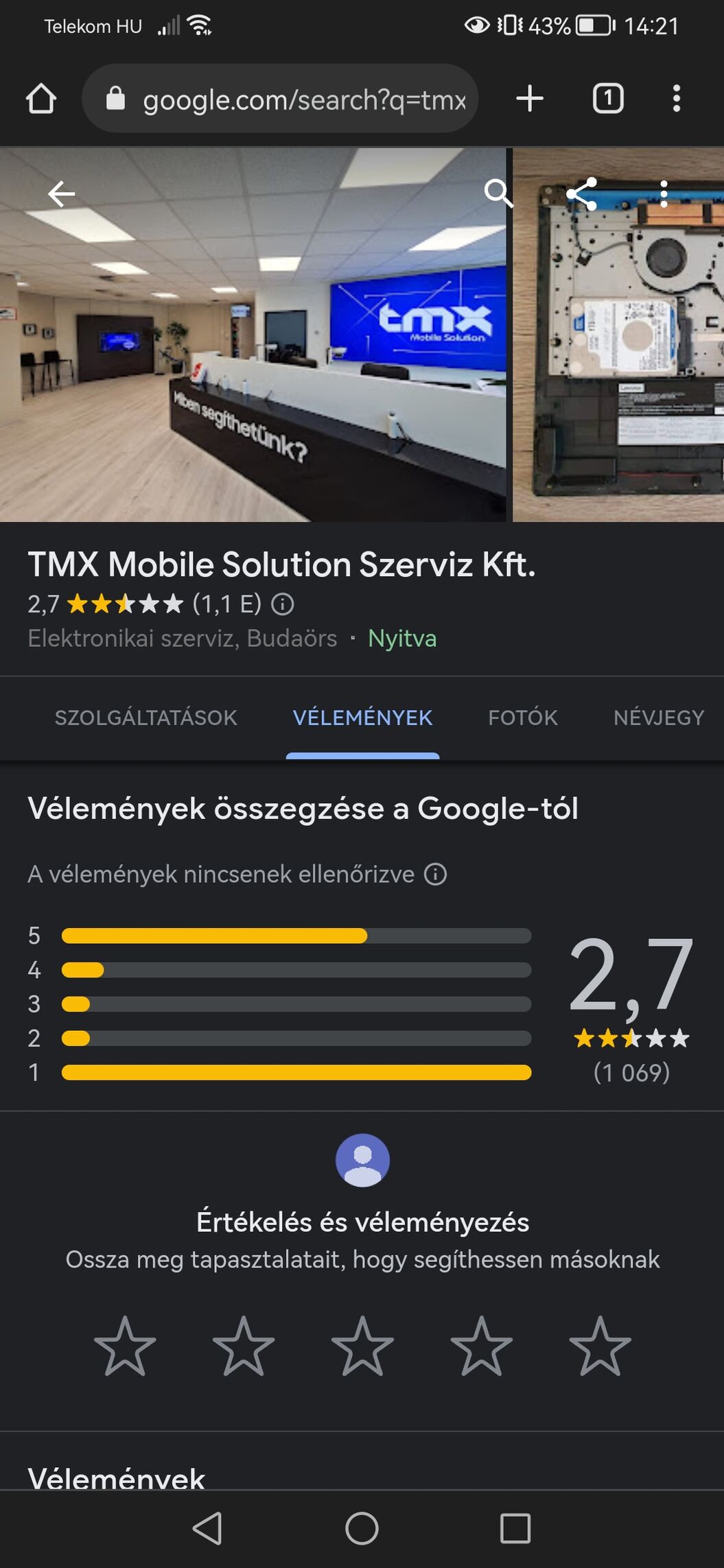Viewport: 724px width, 1568px height.
Task: Select the VÉLEMÉNYEK tab
Action: [362, 717]
